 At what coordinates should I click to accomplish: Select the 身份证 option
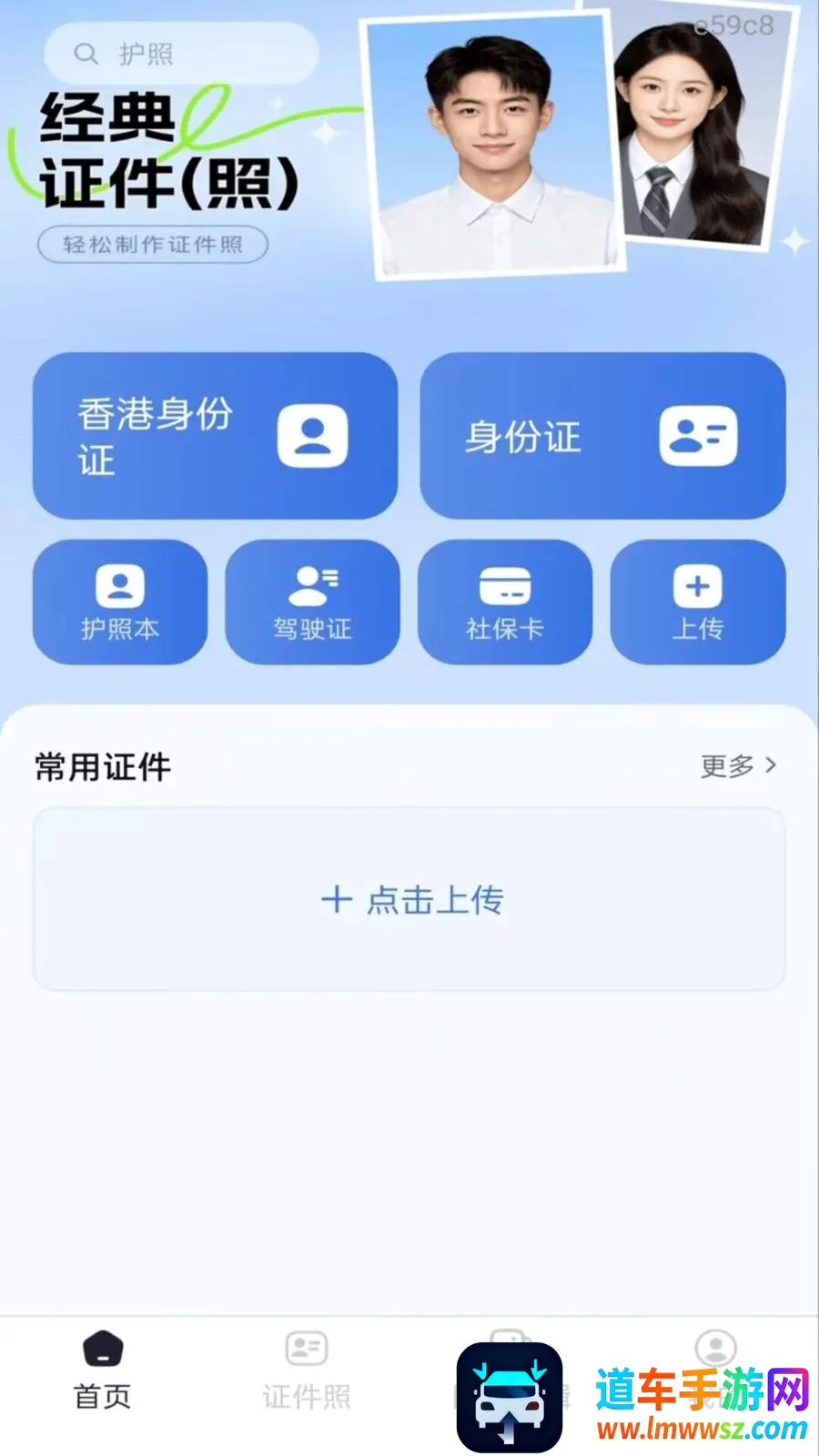click(x=602, y=436)
